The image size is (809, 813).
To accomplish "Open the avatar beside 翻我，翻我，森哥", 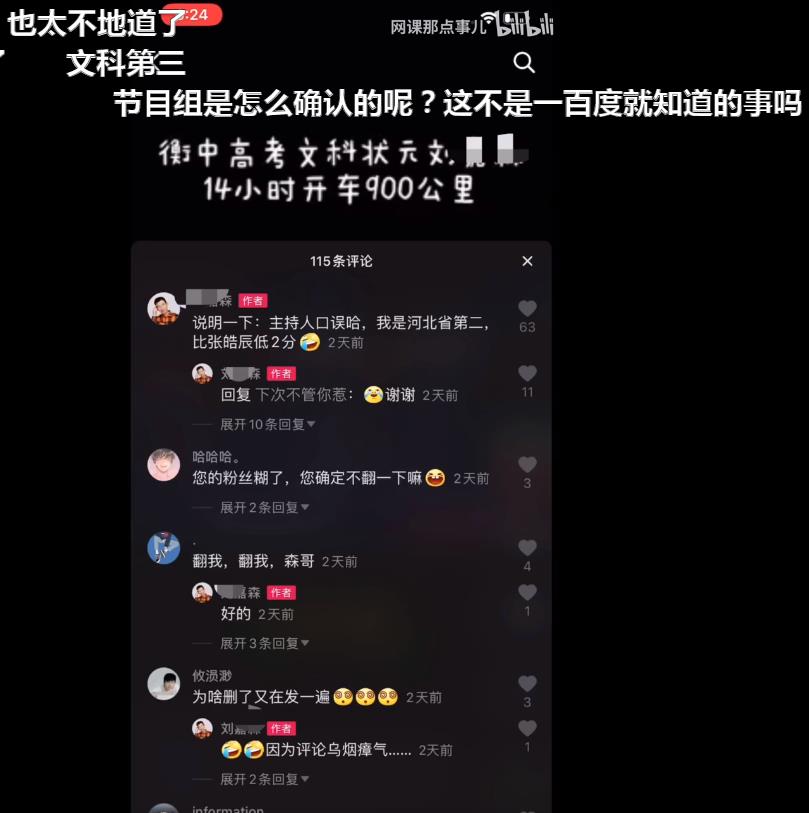I will 164,548.
